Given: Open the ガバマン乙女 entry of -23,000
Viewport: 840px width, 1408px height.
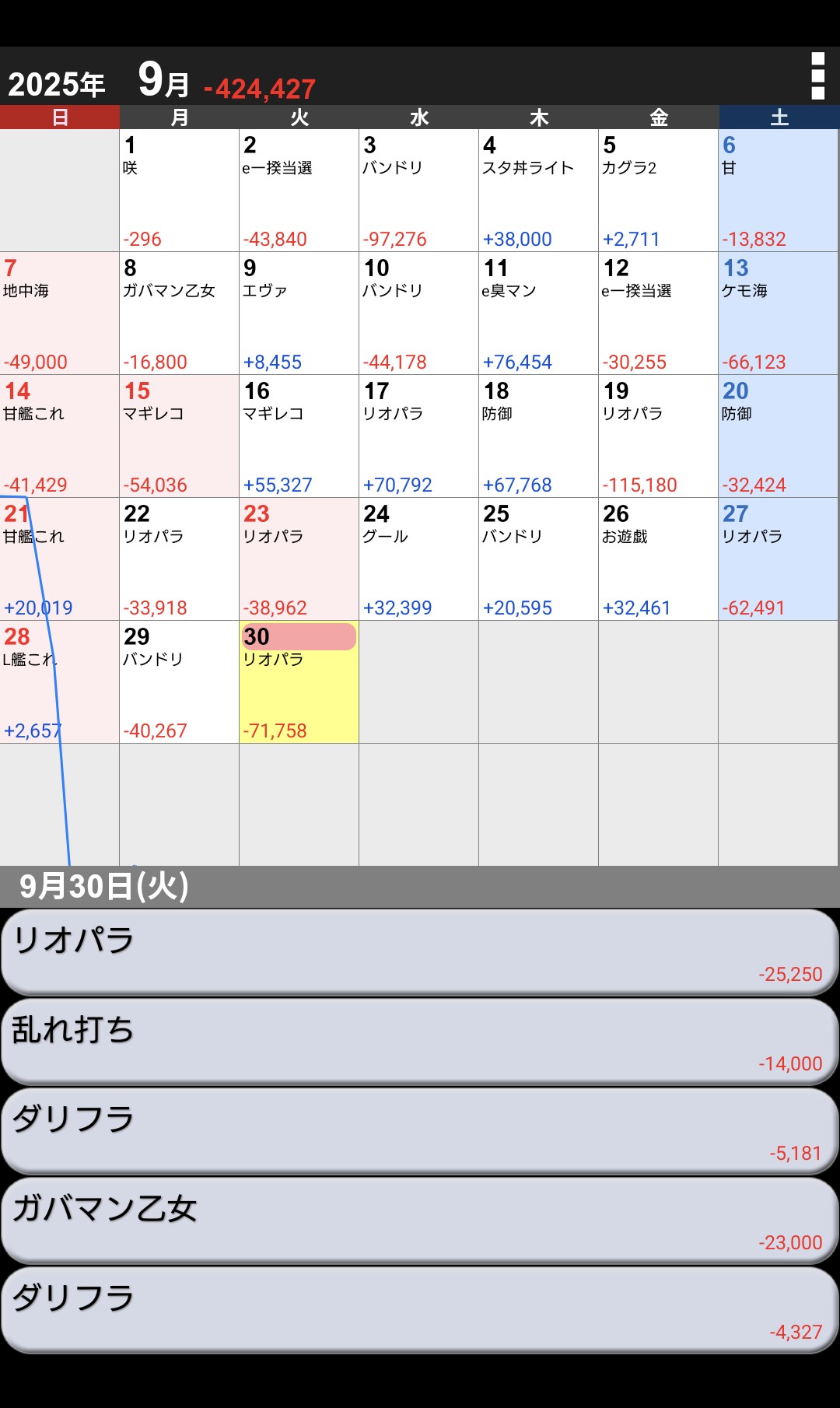Looking at the screenshot, I should [420, 1221].
